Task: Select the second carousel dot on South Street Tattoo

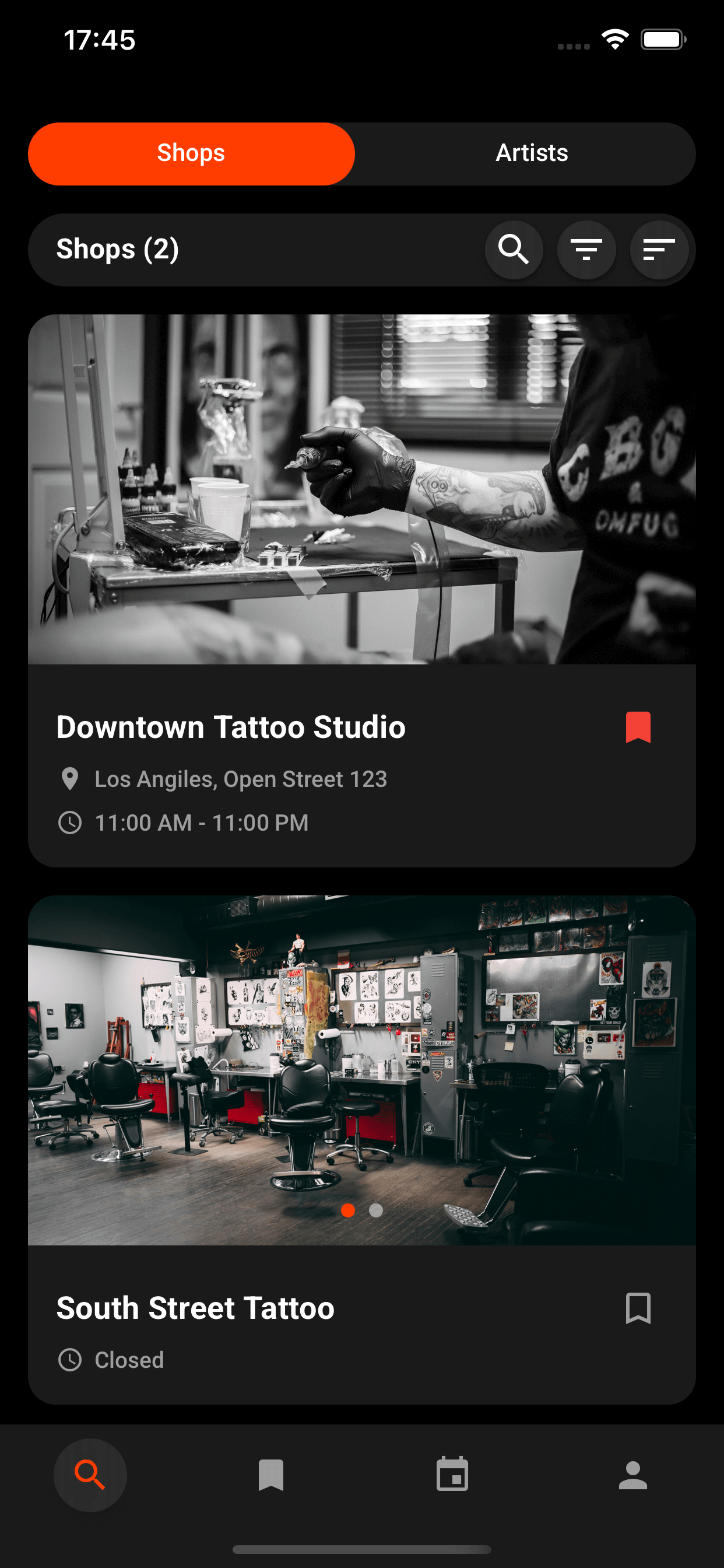Action: (376, 1212)
